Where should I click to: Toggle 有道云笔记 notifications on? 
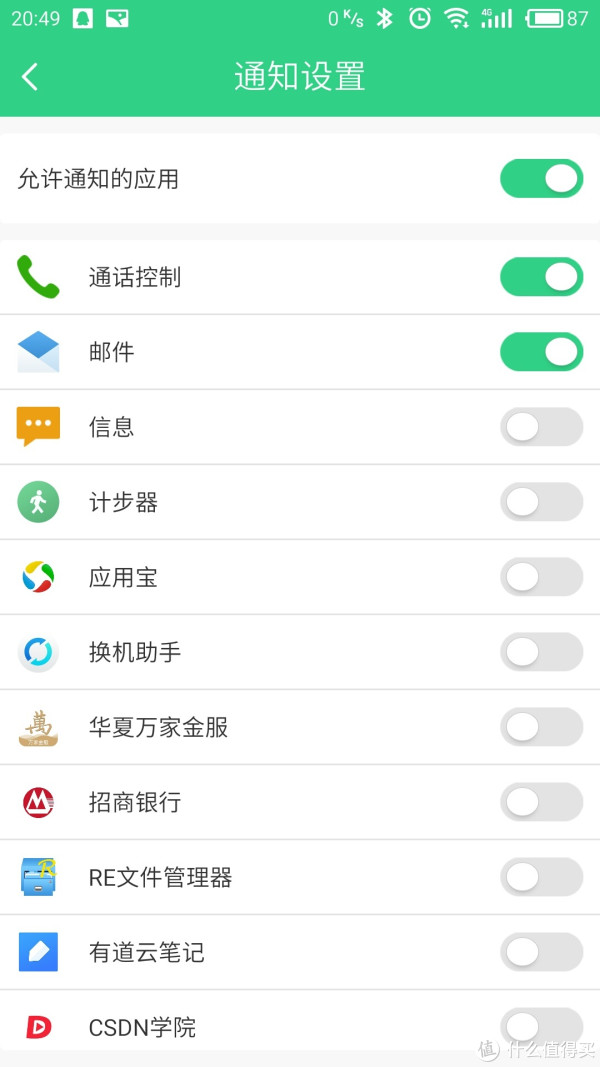[541, 952]
